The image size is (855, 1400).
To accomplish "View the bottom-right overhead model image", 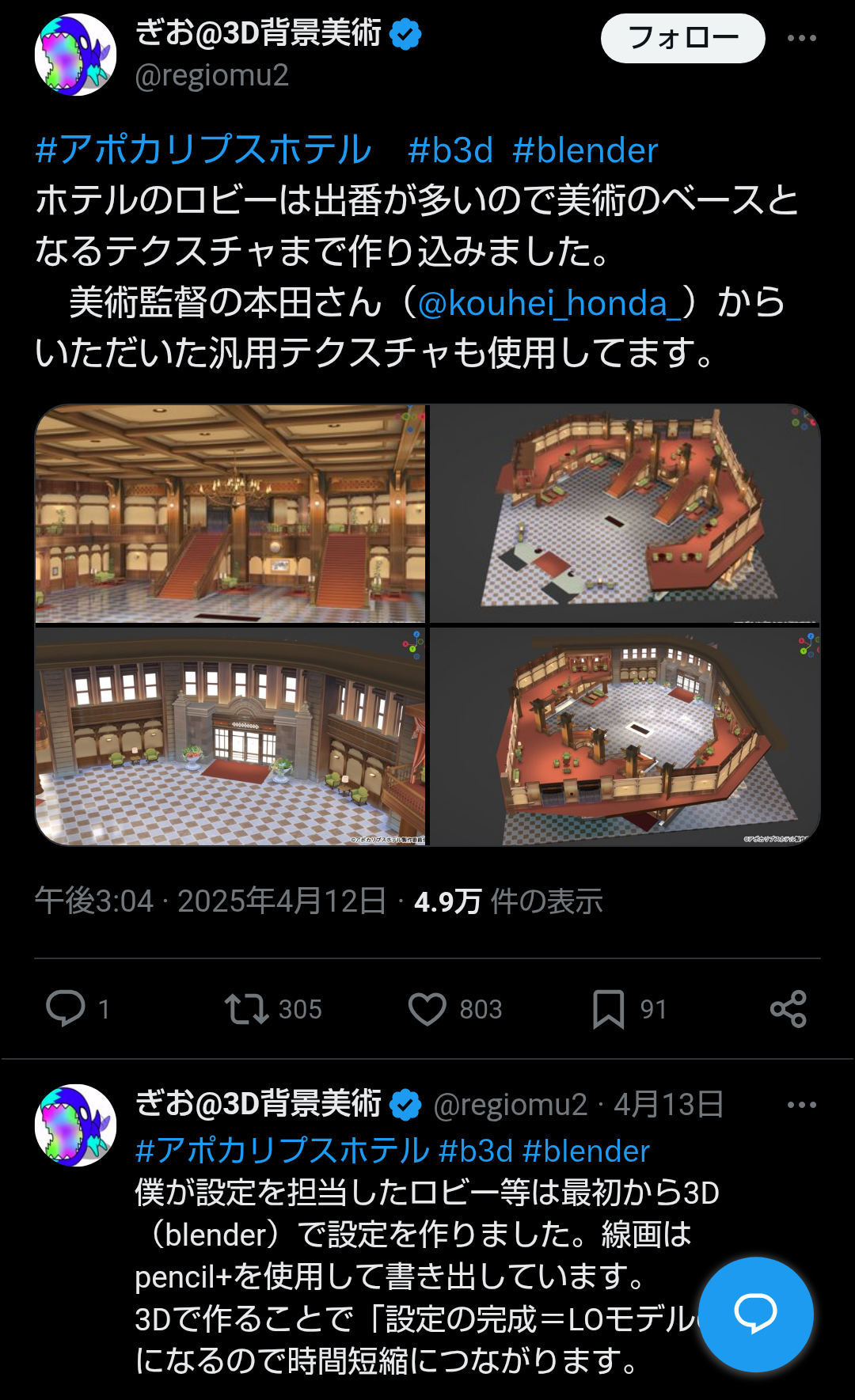I will [625, 737].
